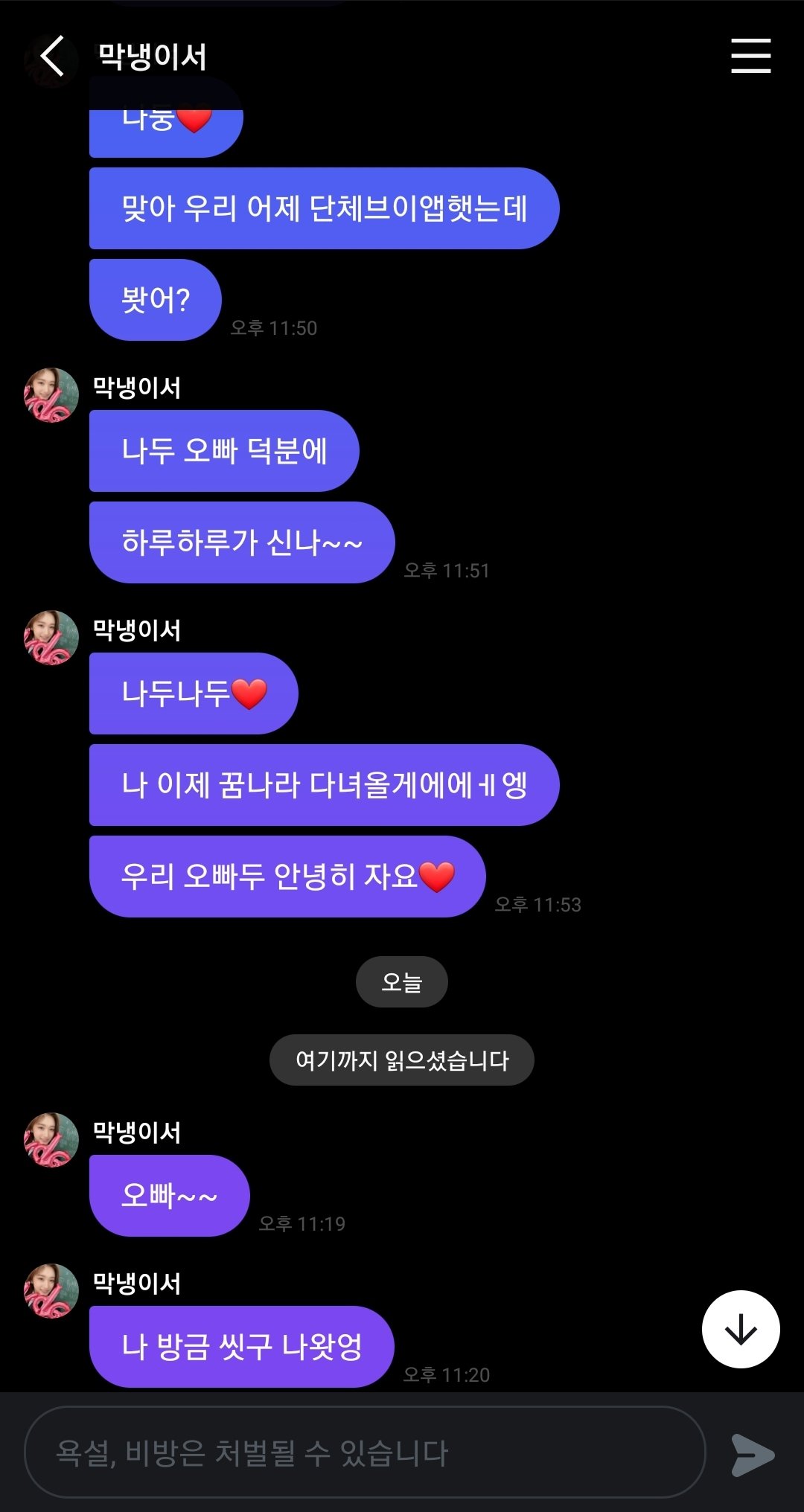Jump to latest message with down arrow
Viewport: 804px width, 1512px height.
tap(741, 1329)
